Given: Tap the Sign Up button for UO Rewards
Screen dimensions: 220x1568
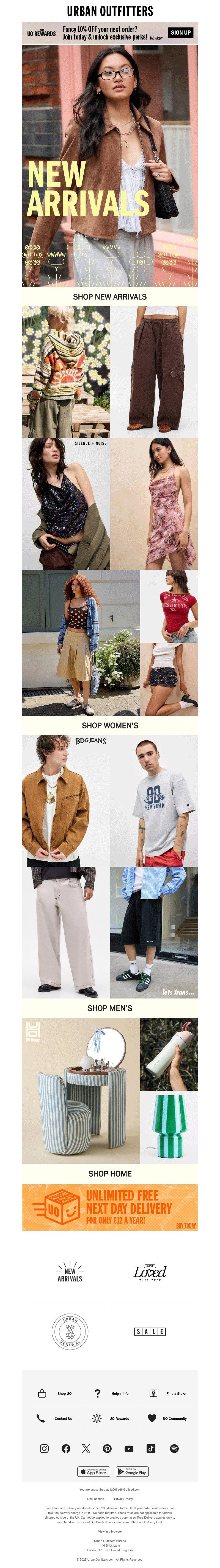Looking at the screenshot, I should coord(180,32).
